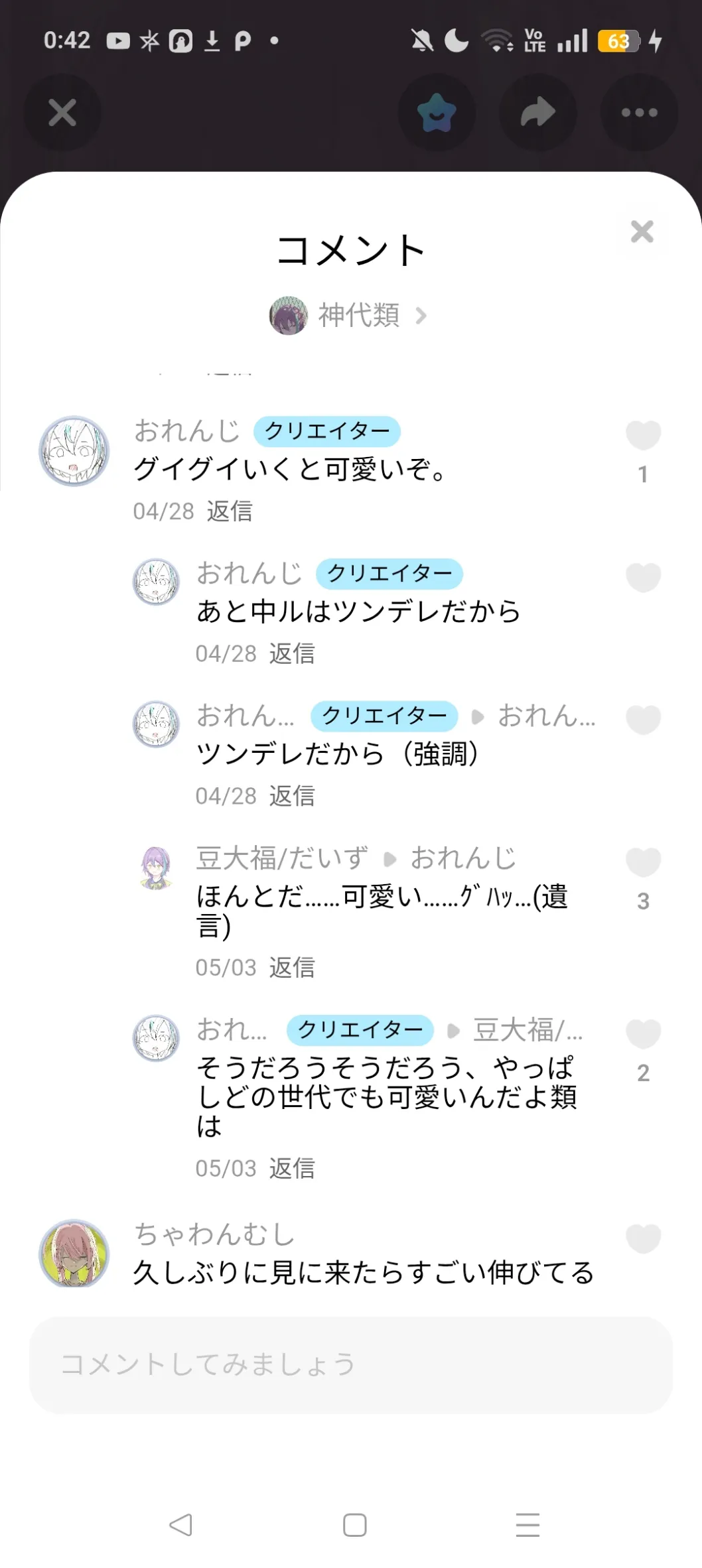The height and width of the screenshot is (1568, 702).
Task: Share this character via the arrow icon
Action: click(537, 113)
